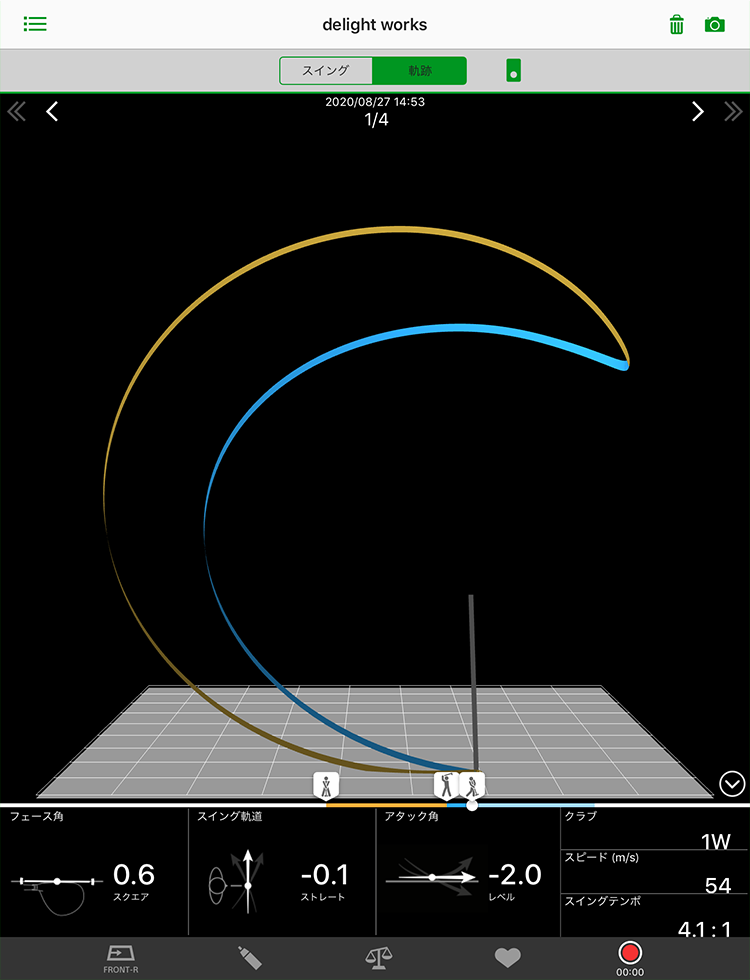Go to the next swing
This screenshot has height=980, width=750.
(698, 112)
